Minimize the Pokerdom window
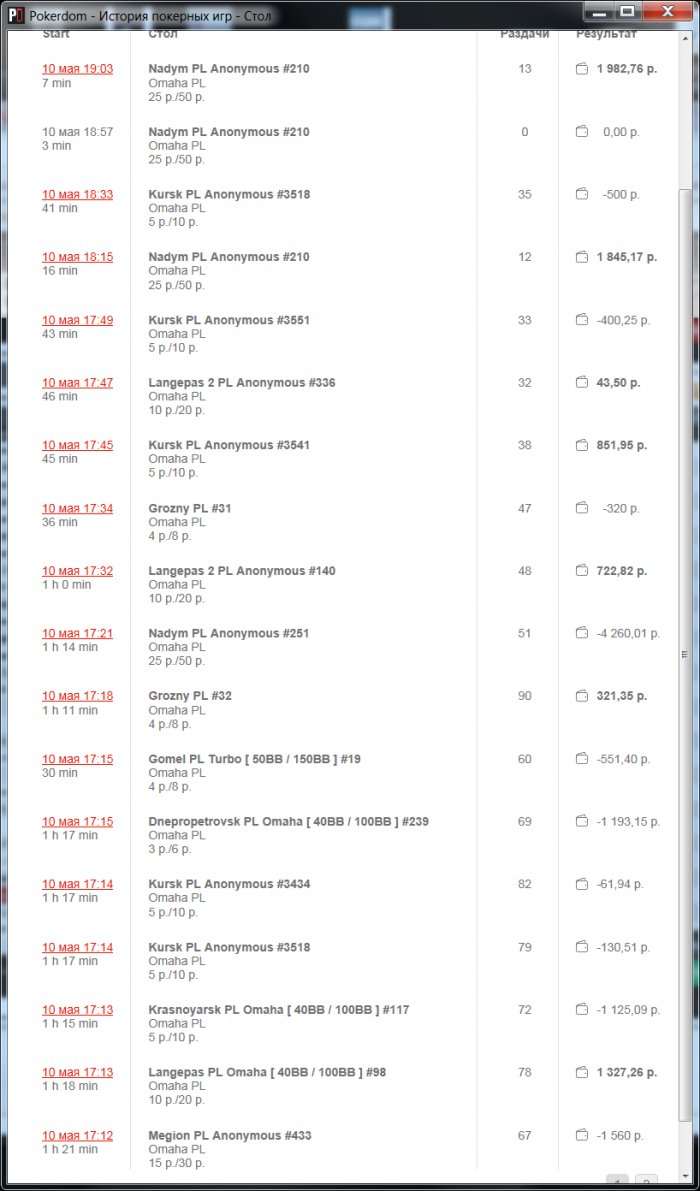This screenshot has width=700, height=1191. point(597,11)
